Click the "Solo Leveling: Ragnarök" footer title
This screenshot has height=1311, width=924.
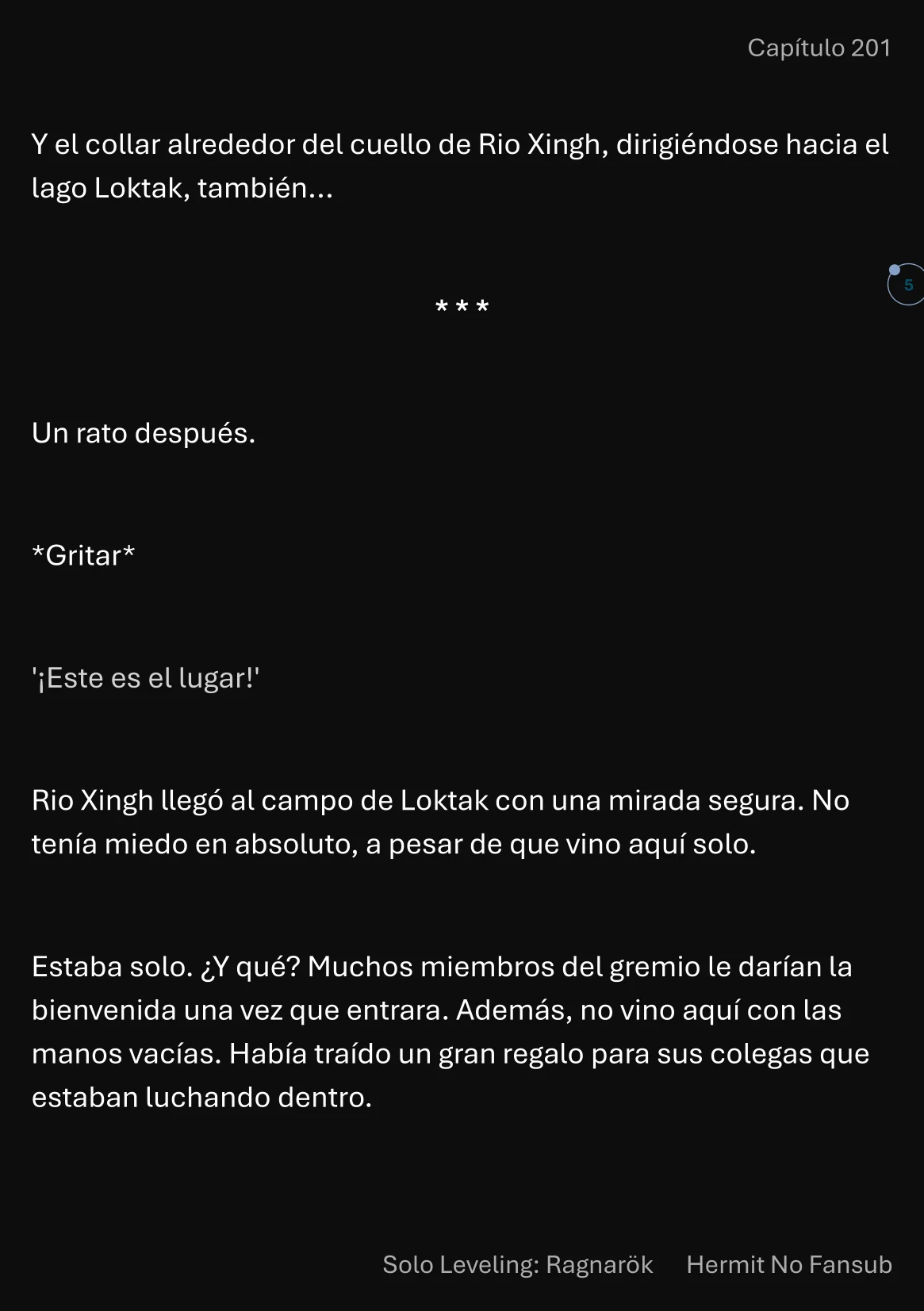517,1265
